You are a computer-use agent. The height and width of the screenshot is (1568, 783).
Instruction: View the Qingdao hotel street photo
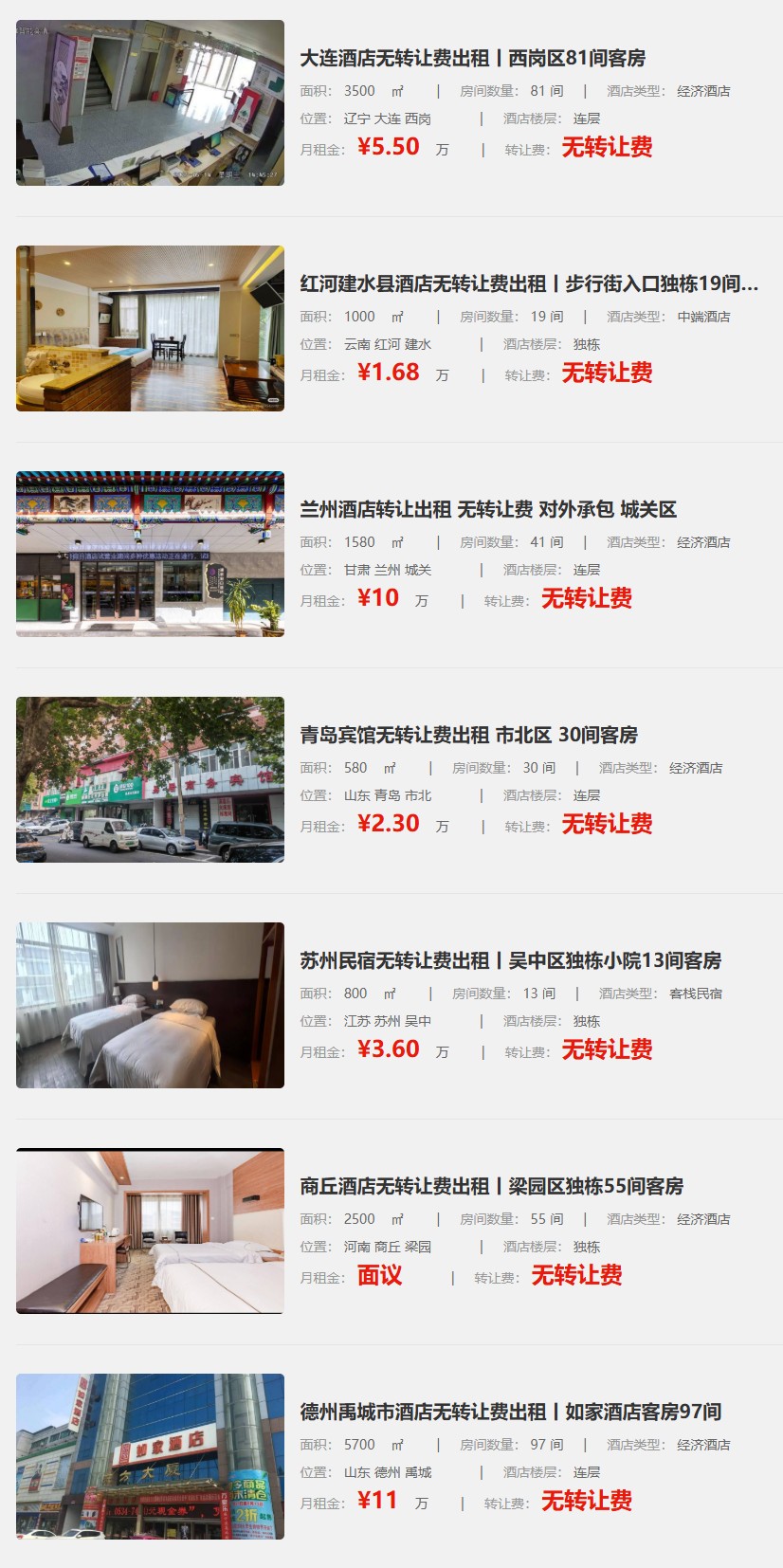pos(149,779)
